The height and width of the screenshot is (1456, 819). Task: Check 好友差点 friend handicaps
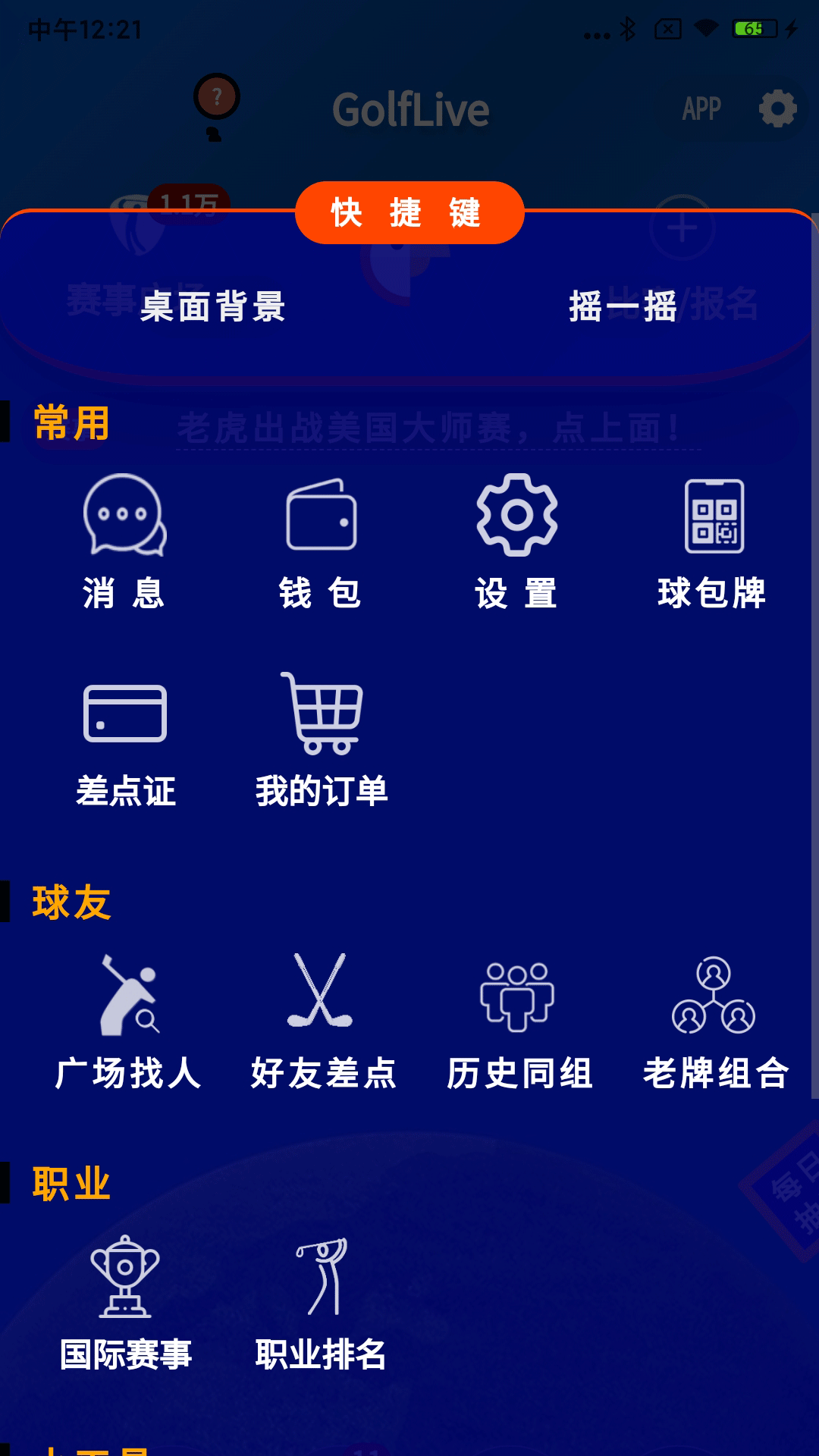tap(322, 1022)
